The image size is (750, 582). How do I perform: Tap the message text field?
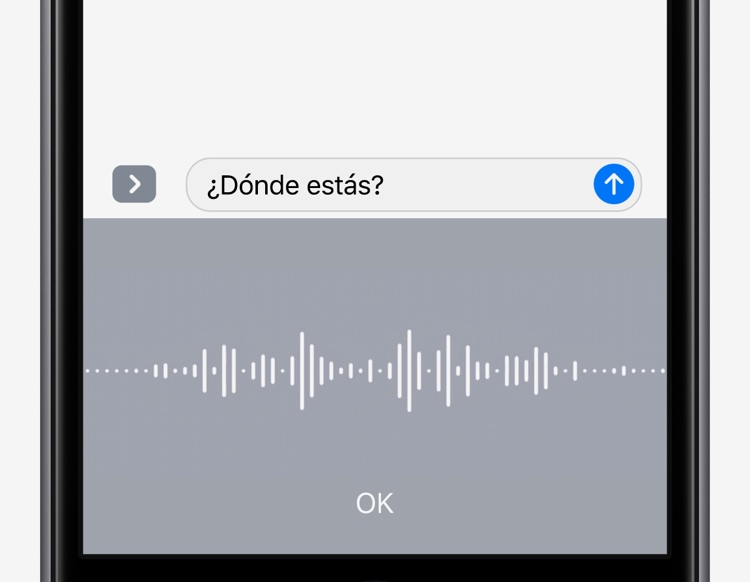point(390,185)
